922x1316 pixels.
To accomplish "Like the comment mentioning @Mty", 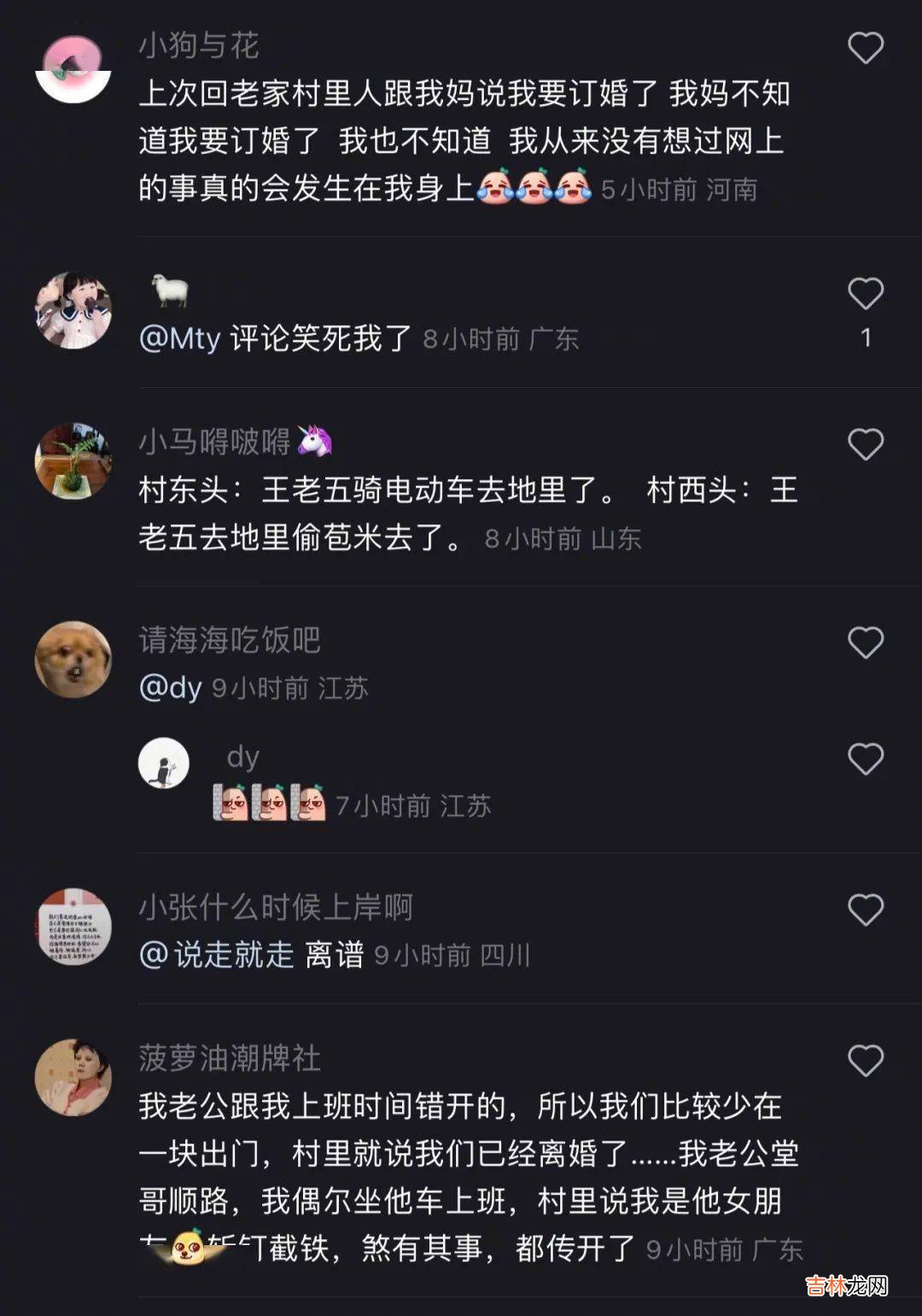I will pyautogui.click(x=865, y=294).
